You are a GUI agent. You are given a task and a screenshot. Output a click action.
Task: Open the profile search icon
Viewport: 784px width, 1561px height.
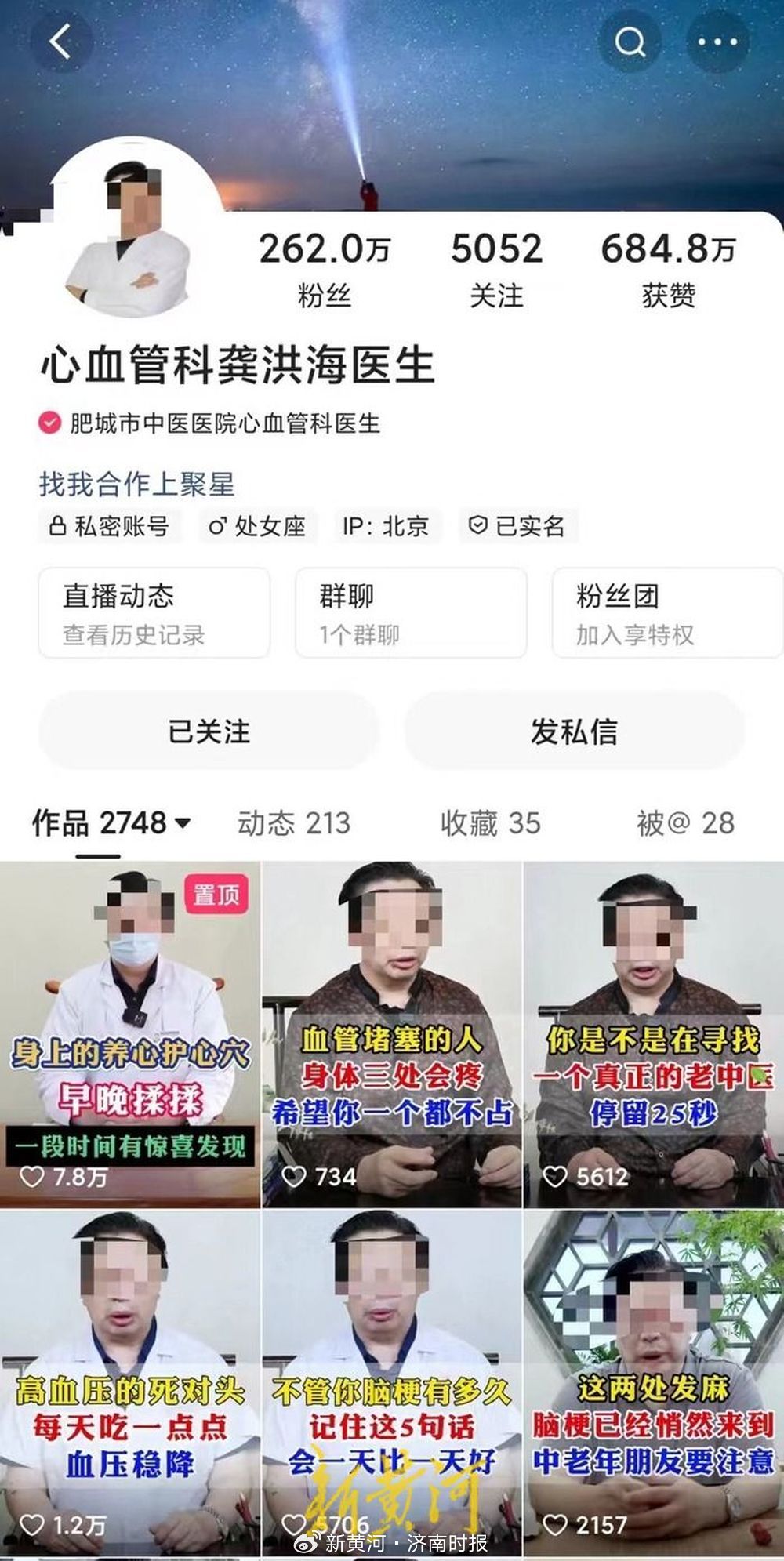pos(630,42)
